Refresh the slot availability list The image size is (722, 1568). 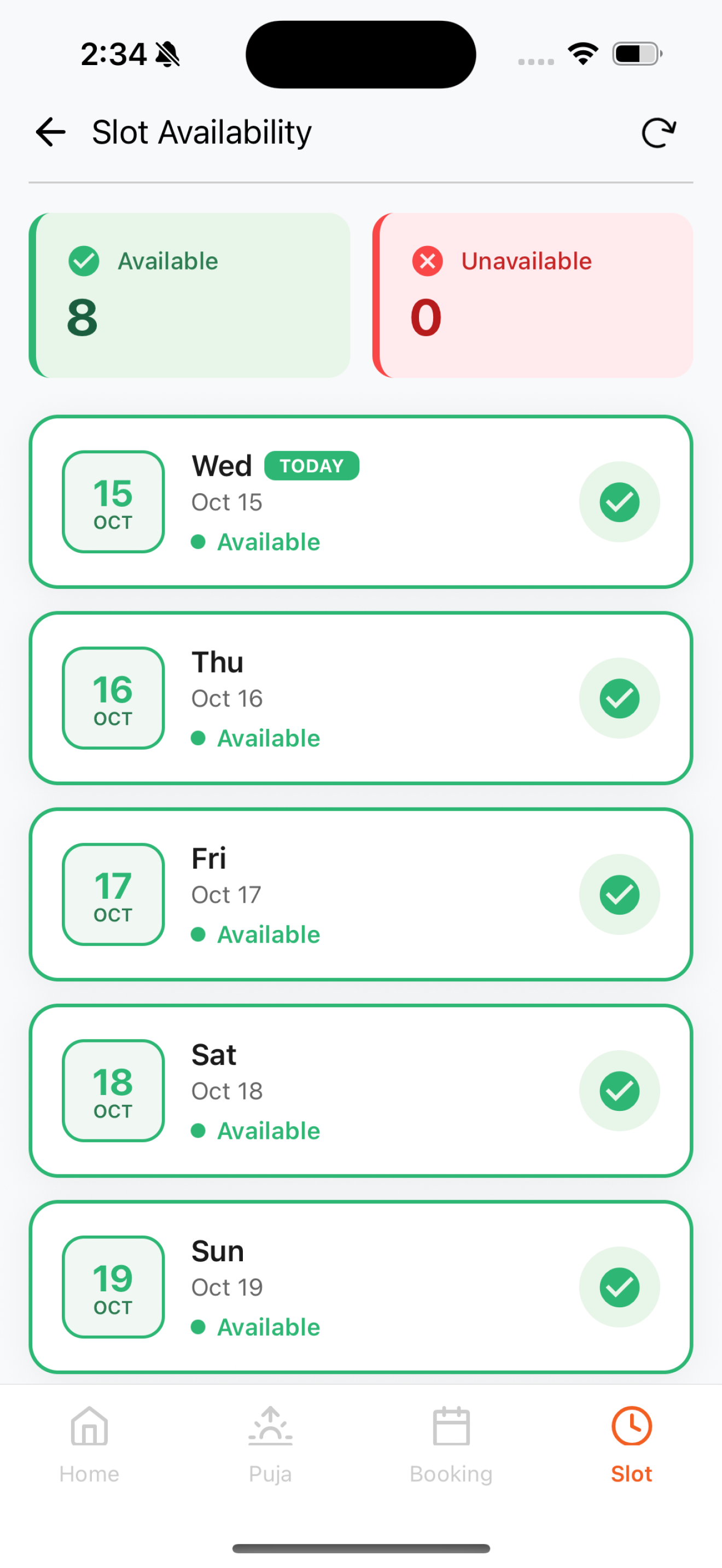(659, 133)
